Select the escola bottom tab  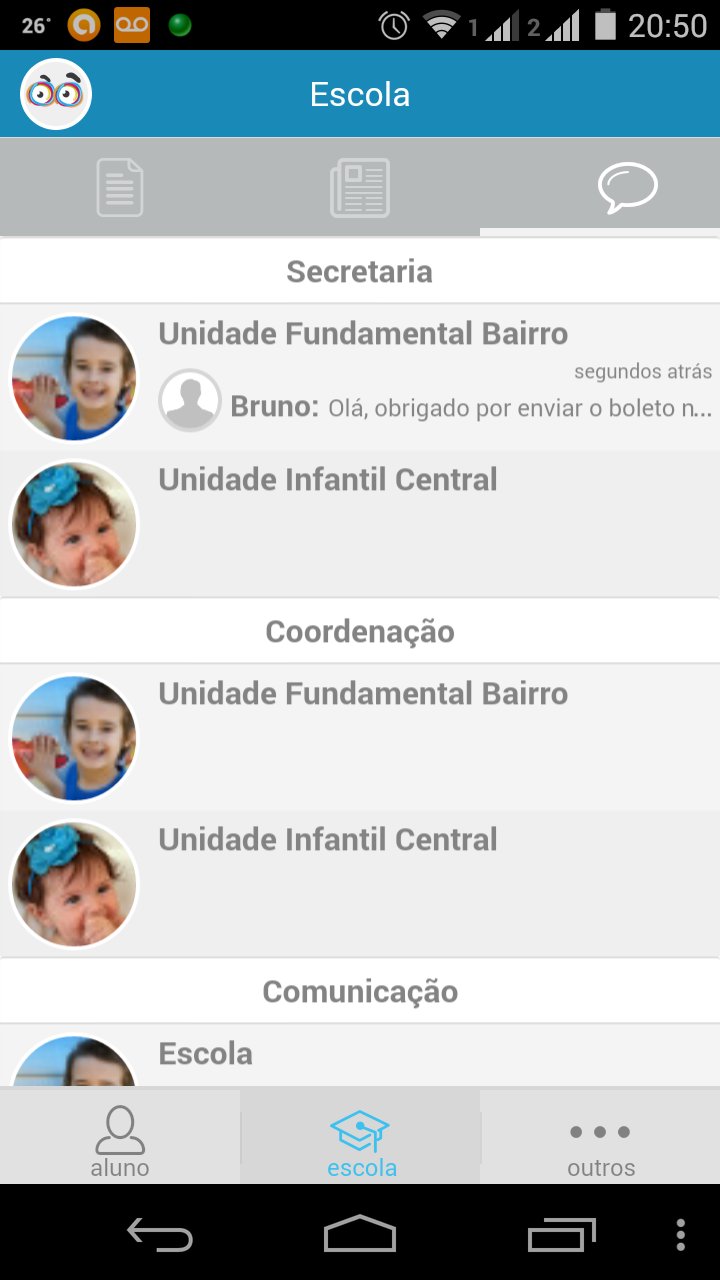pos(360,1140)
